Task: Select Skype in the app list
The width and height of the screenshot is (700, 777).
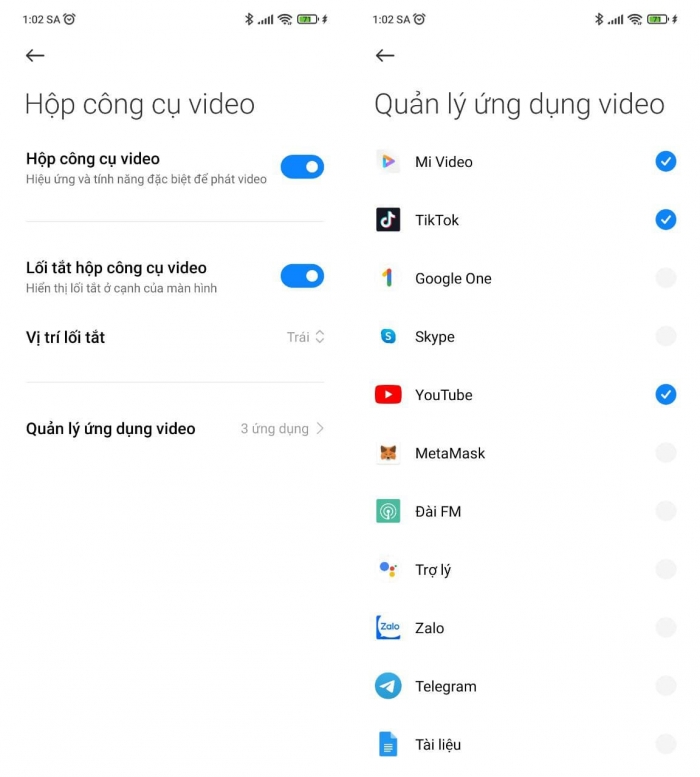Action: [x=665, y=337]
